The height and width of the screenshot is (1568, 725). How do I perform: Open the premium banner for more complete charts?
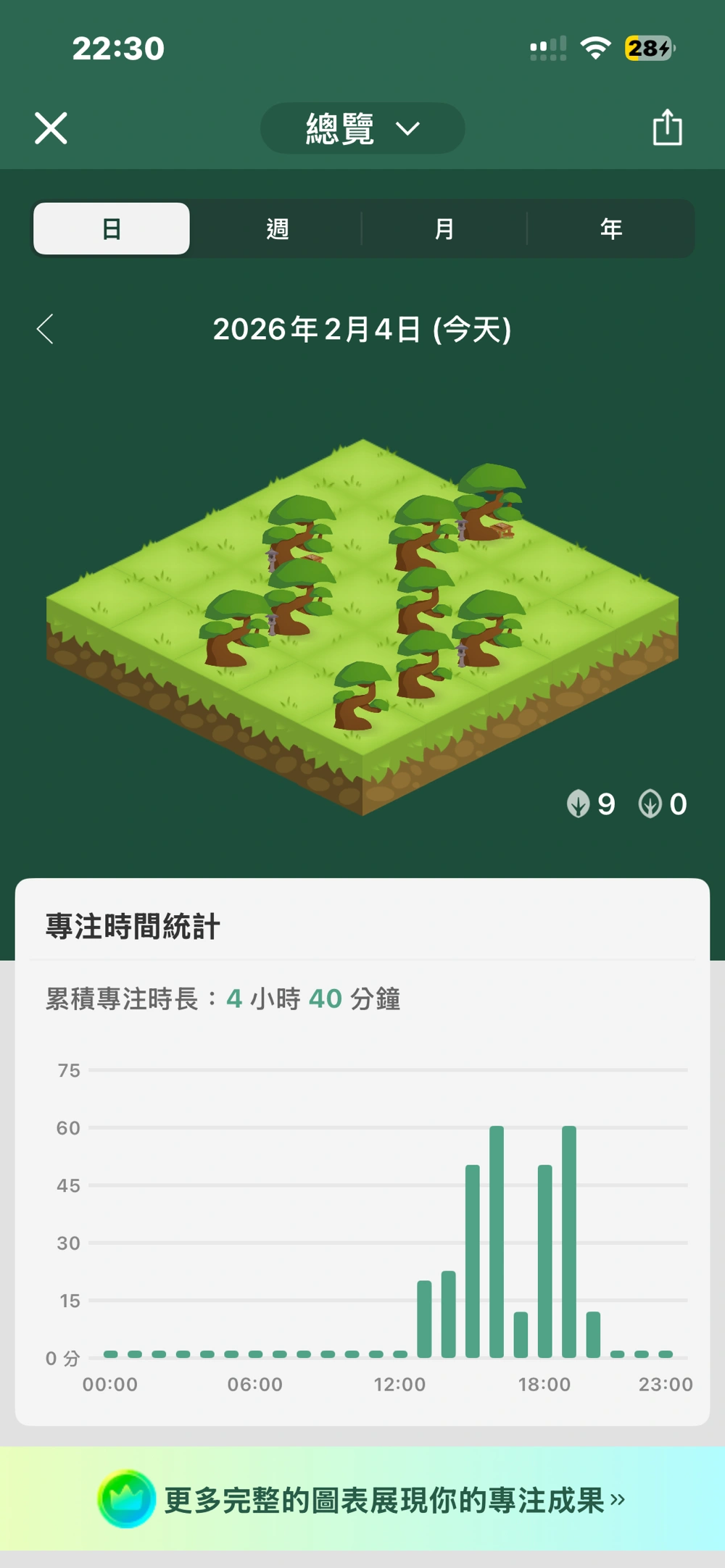[362, 1499]
